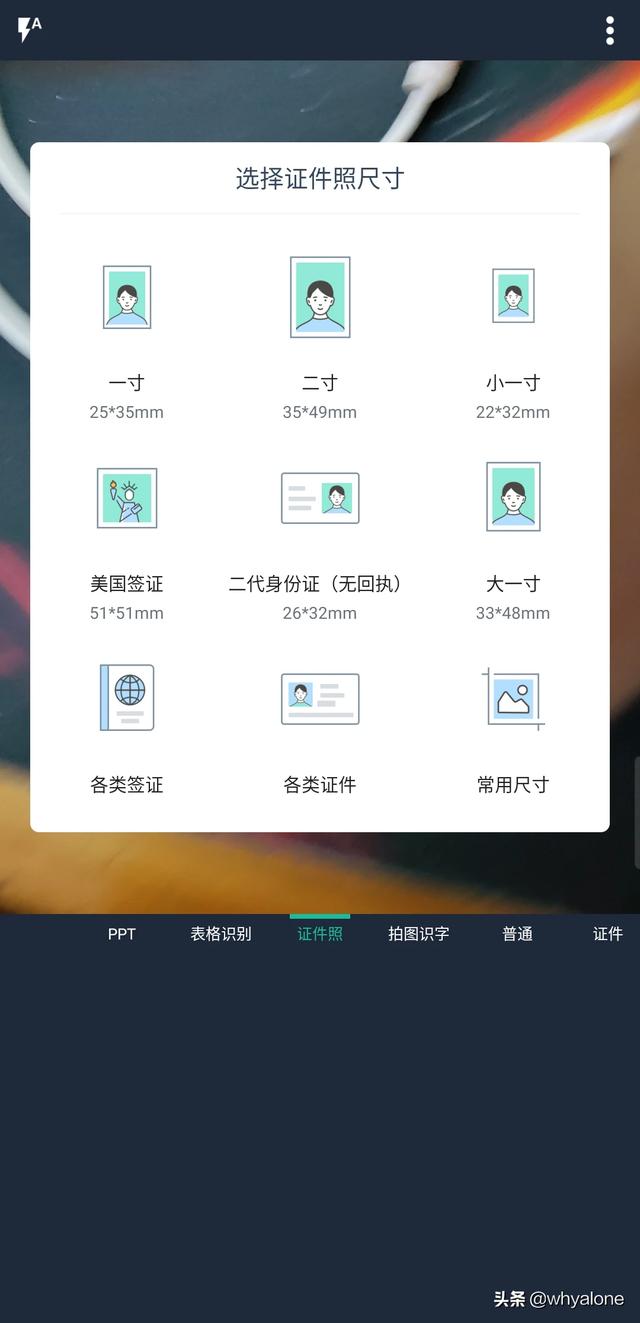This screenshot has width=640, height=1323.
Task: Switch to the 证件 mode tab
Action: coord(607,934)
